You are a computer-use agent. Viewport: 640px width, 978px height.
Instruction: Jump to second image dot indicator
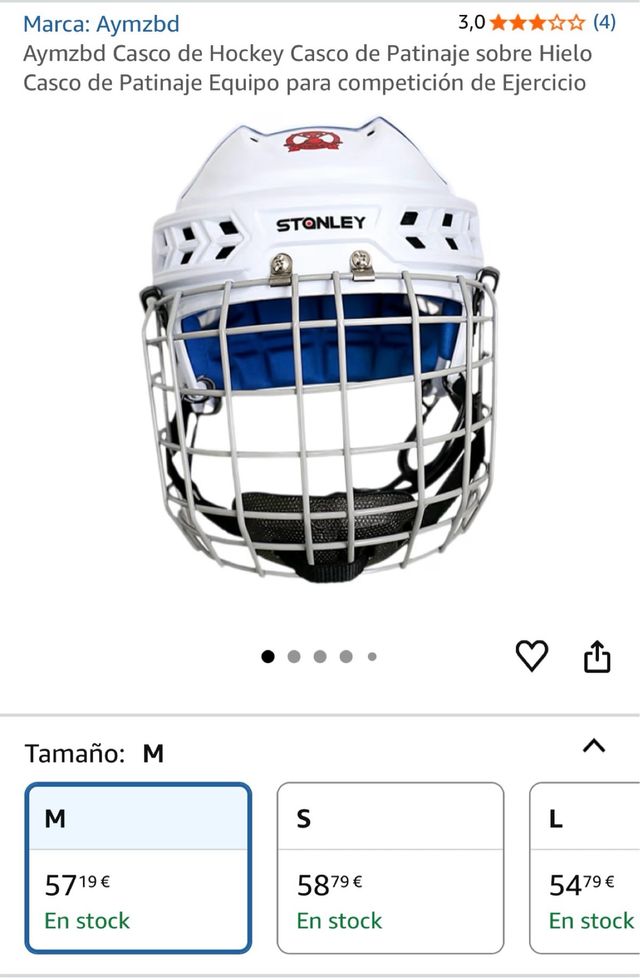point(294,657)
